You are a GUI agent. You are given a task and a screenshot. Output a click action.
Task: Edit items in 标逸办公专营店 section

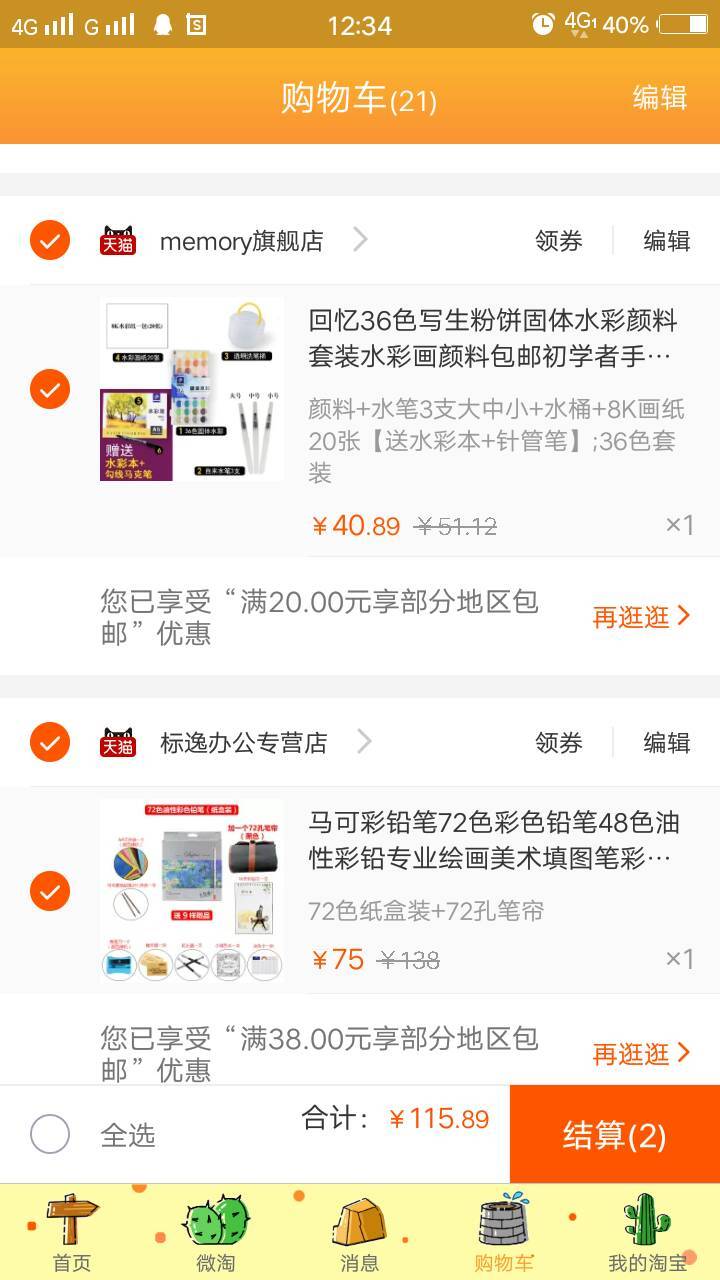tap(666, 743)
